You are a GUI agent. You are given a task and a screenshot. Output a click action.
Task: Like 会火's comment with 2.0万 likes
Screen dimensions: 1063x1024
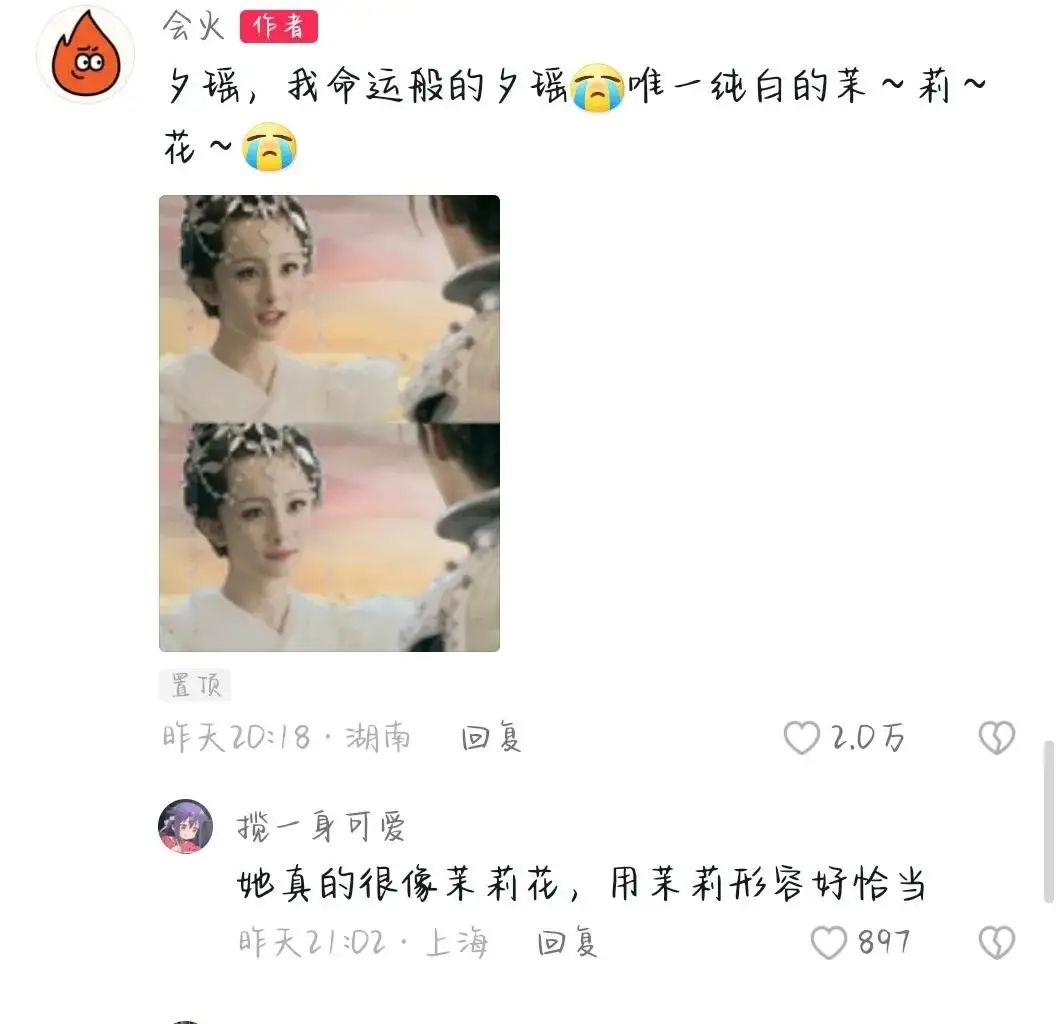click(x=801, y=739)
